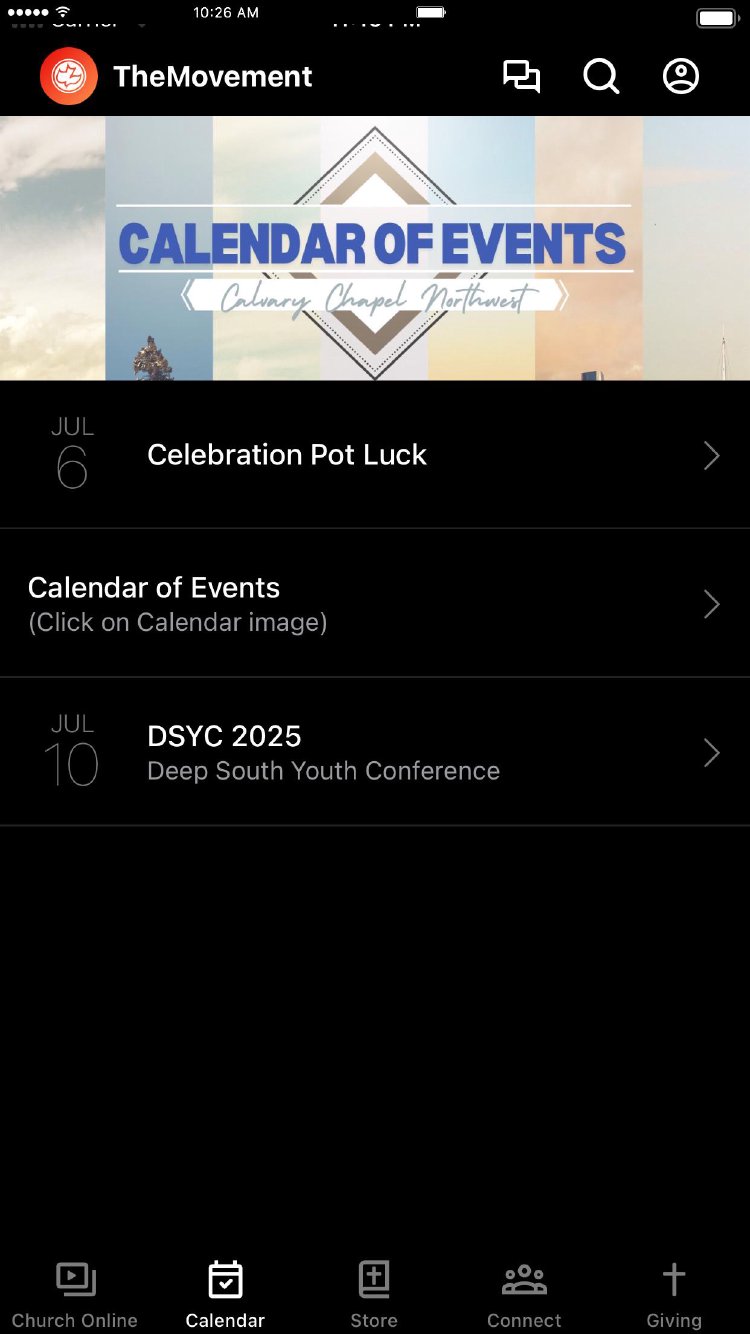750x1334 pixels.
Task: Open the chat messages icon
Action: [x=521, y=77]
